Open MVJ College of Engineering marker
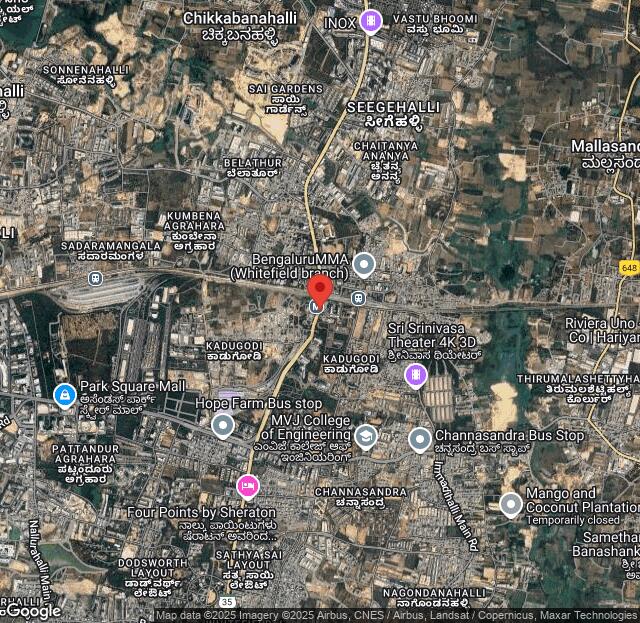The width and height of the screenshot is (640, 623). (366, 437)
